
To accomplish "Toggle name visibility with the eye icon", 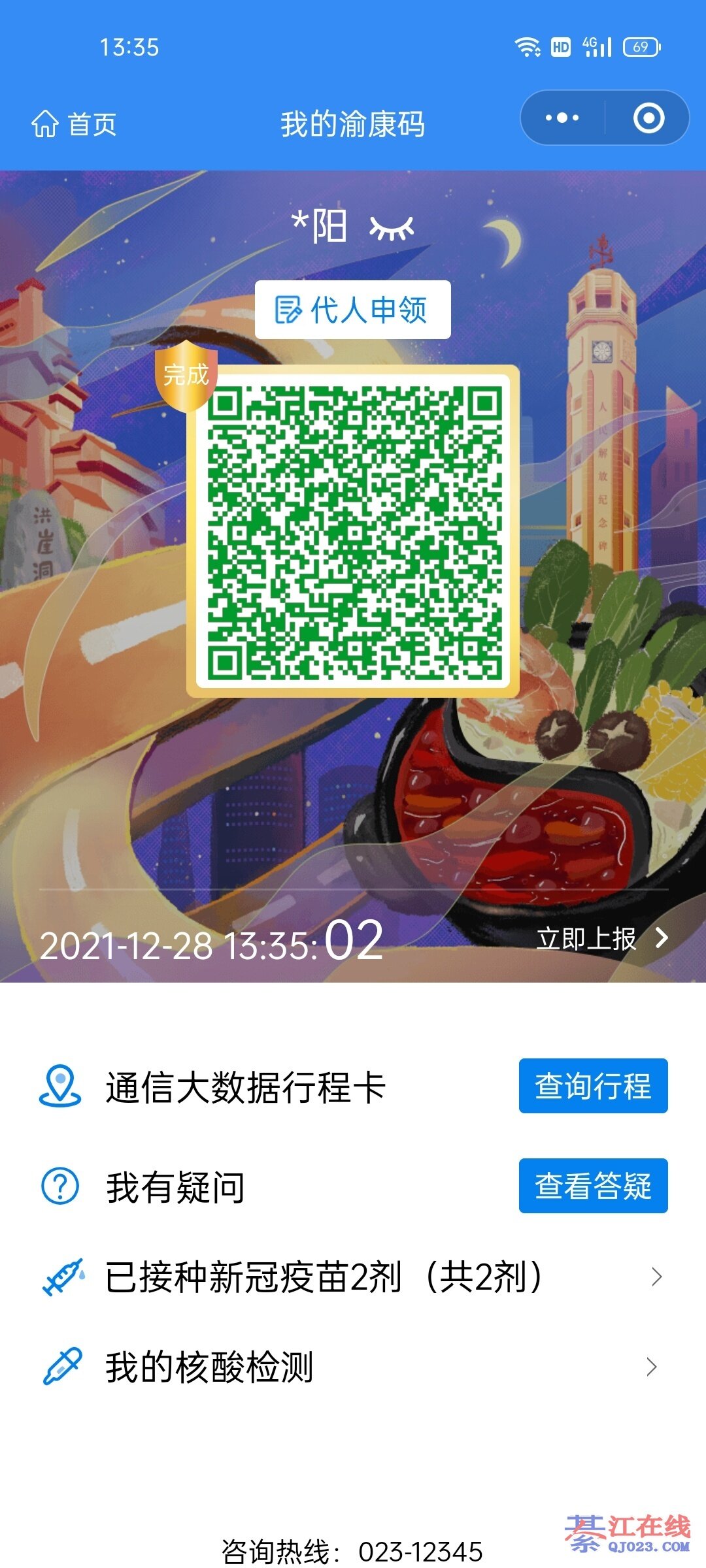I will click(392, 228).
